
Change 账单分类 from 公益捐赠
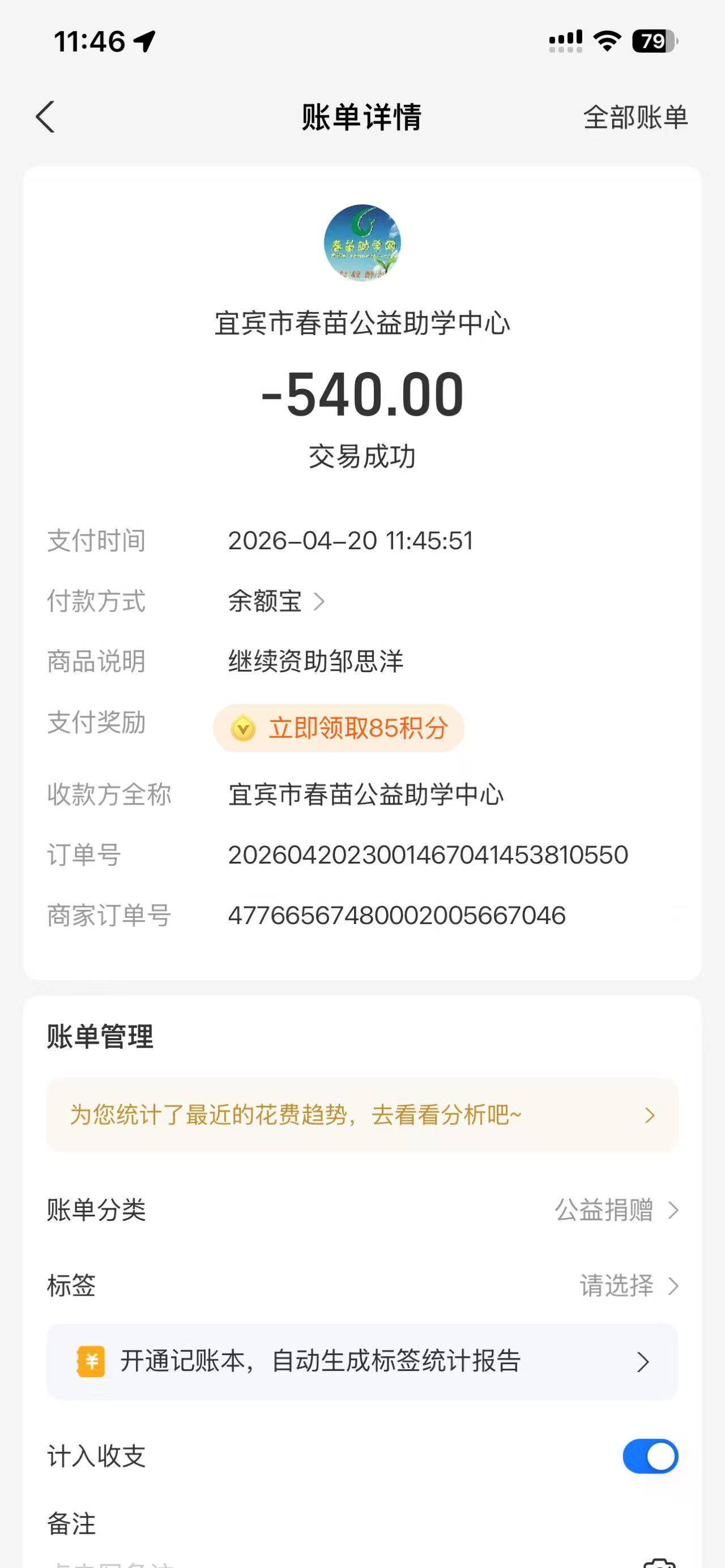615,1210
